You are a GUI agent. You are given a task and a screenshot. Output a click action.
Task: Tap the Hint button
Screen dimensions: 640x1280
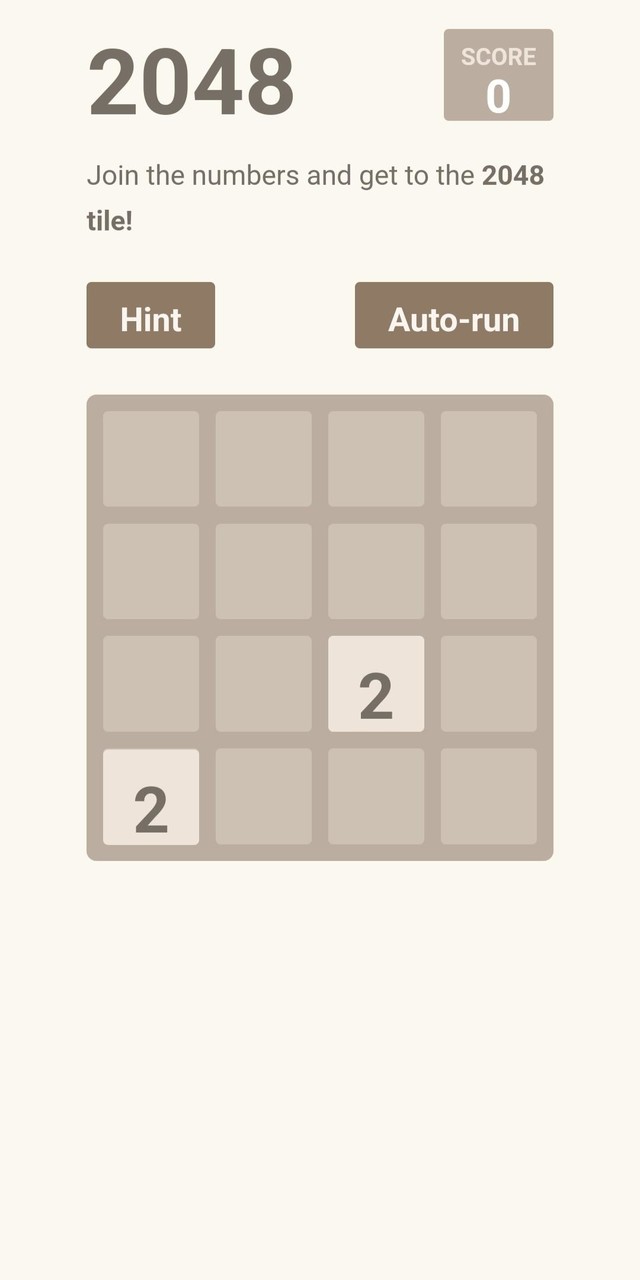[x=150, y=315]
